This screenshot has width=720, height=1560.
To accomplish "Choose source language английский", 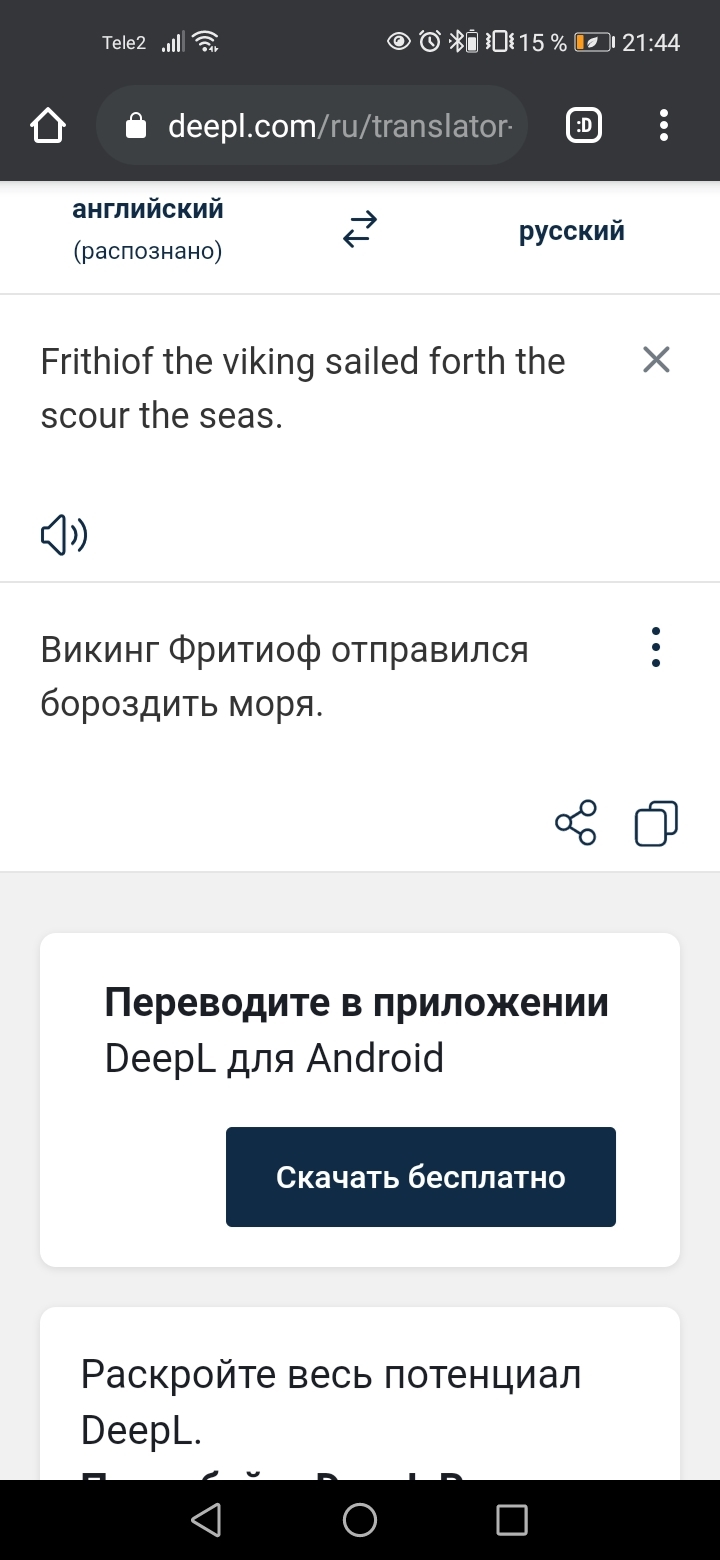I will [x=148, y=230].
